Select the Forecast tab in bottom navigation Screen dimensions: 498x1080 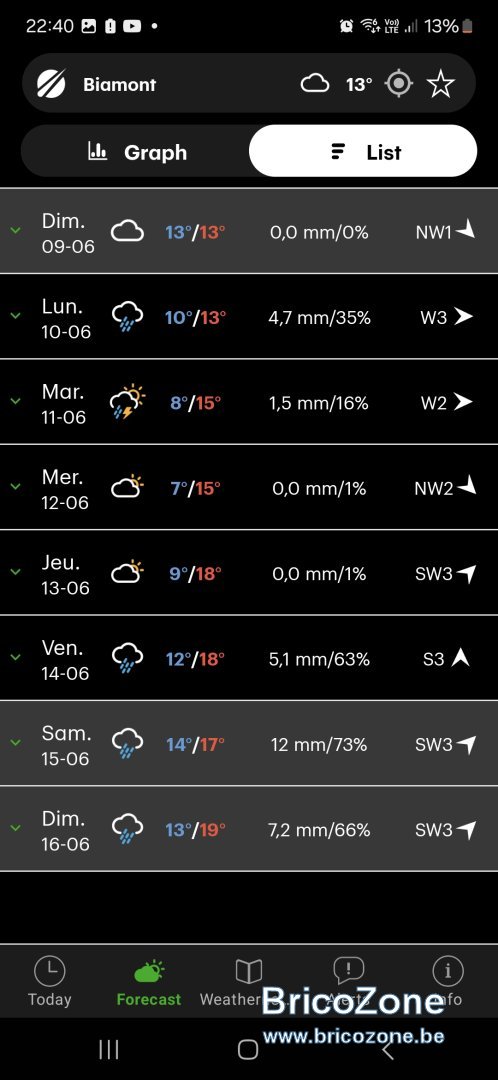pyautogui.click(x=149, y=982)
